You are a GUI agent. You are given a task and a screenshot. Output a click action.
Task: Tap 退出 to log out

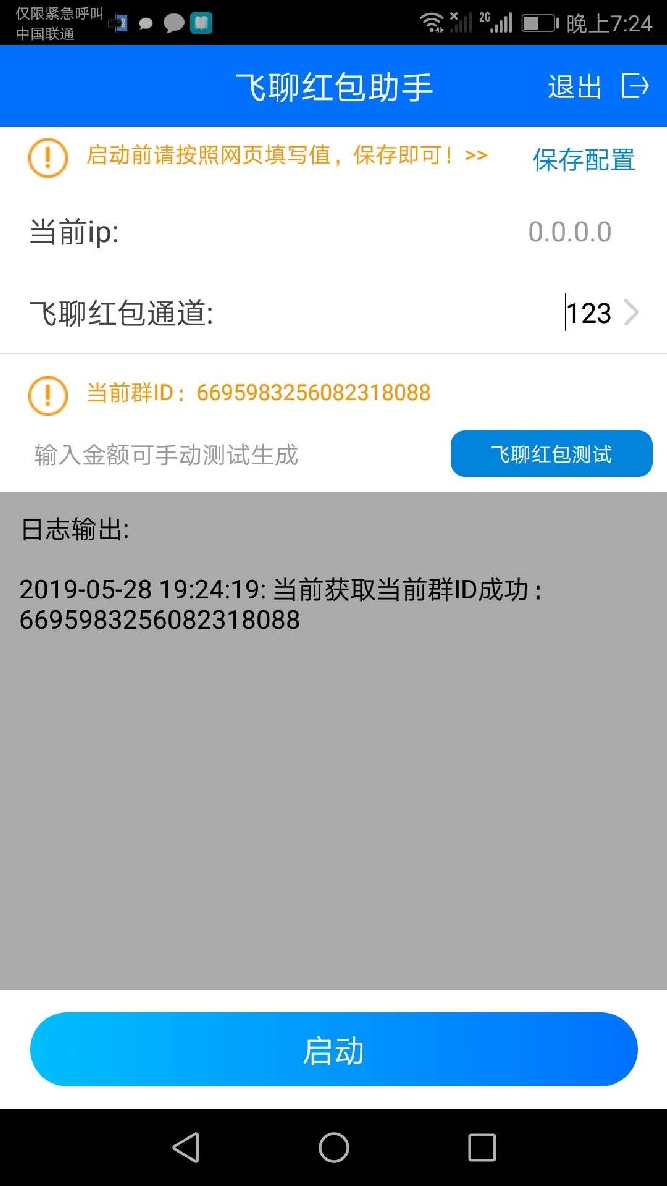pos(597,86)
